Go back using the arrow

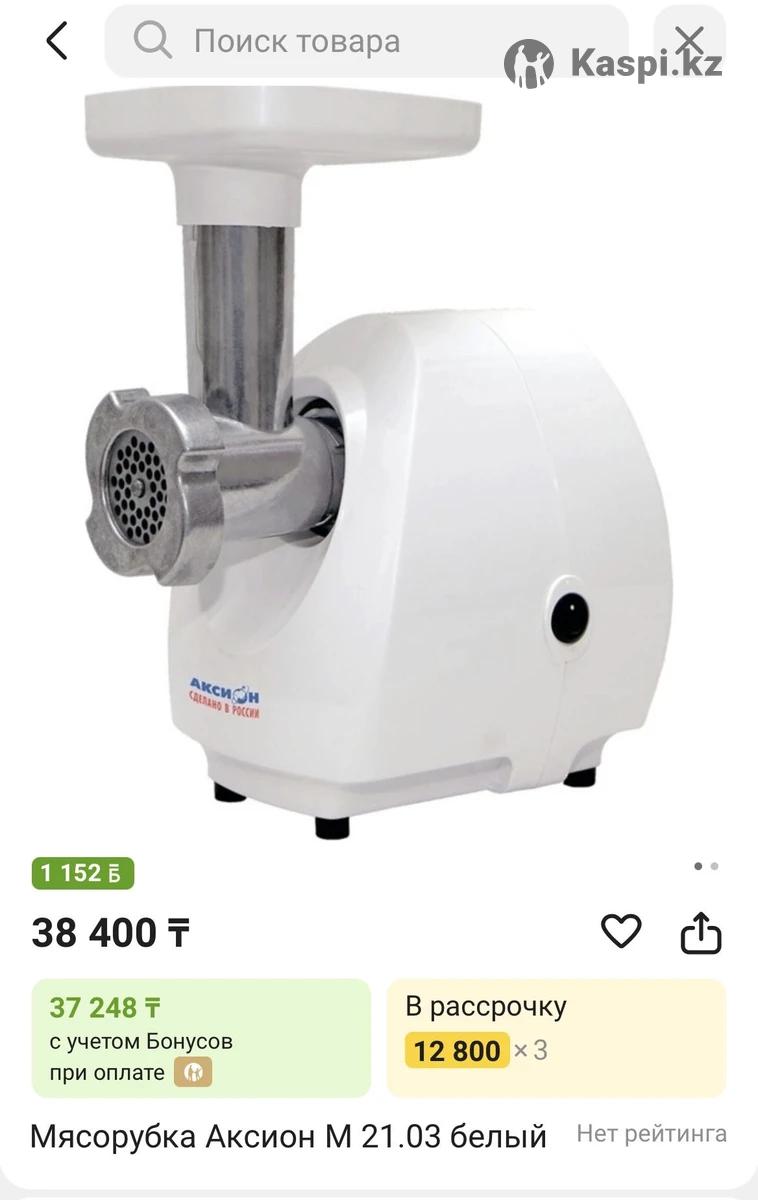pos(57,42)
